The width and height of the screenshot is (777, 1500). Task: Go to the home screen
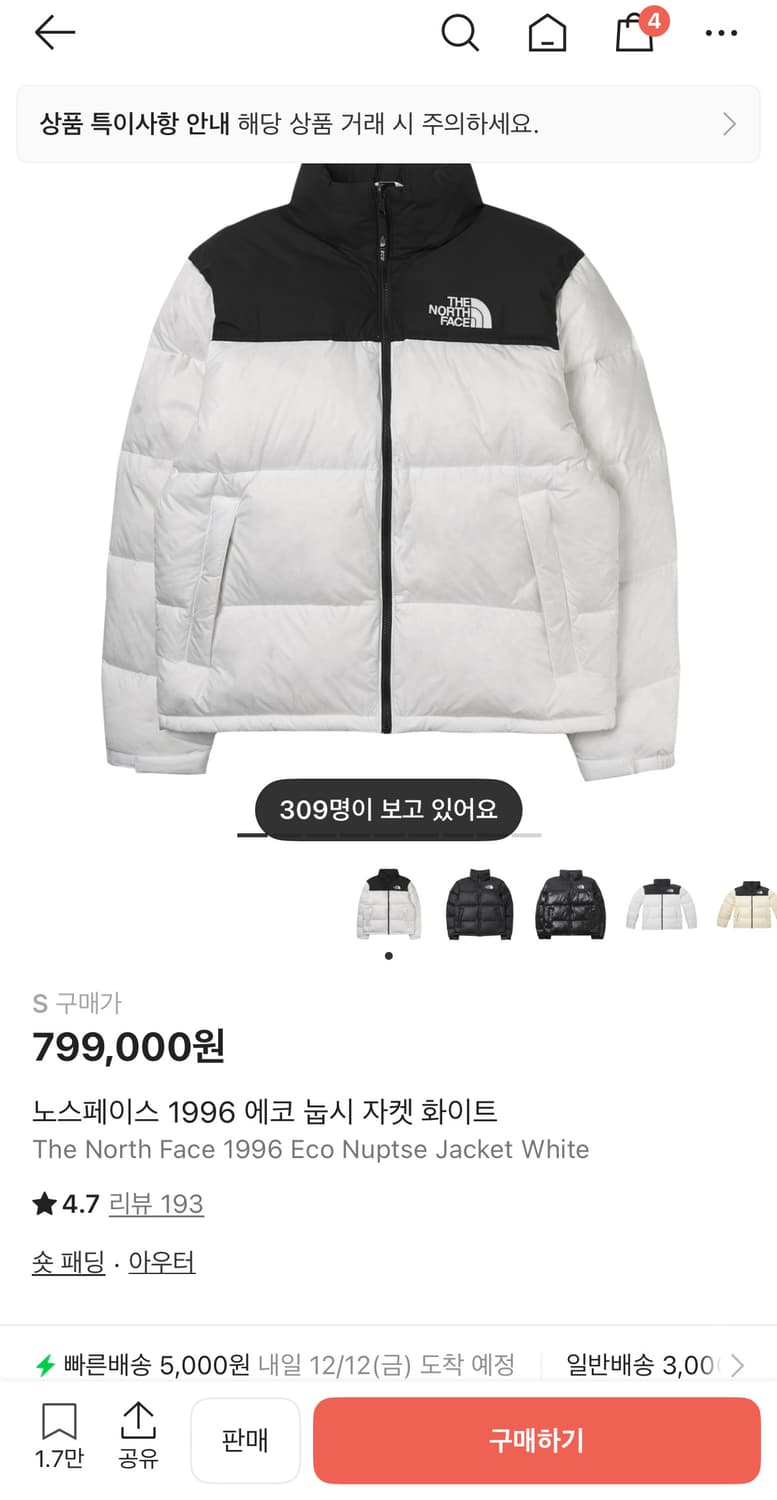(x=547, y=32)
